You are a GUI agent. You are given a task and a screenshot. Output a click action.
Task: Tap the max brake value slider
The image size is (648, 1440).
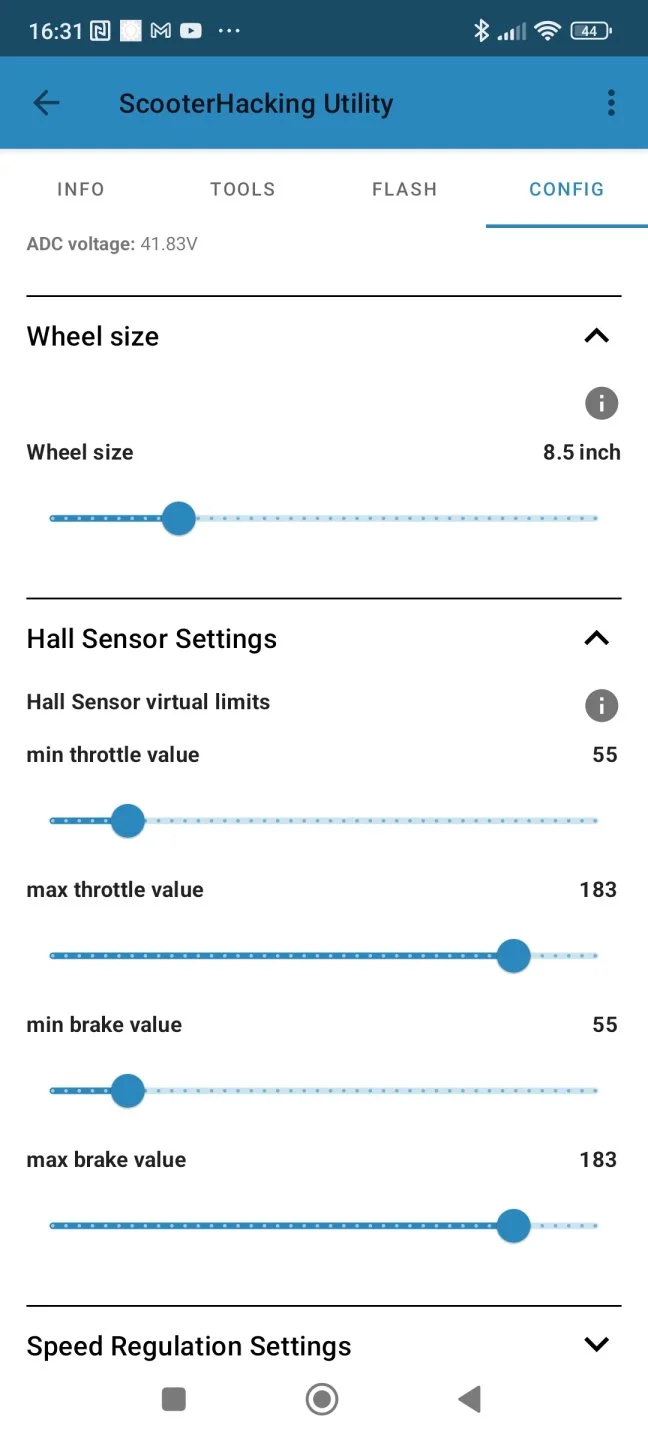[513, 1226]
